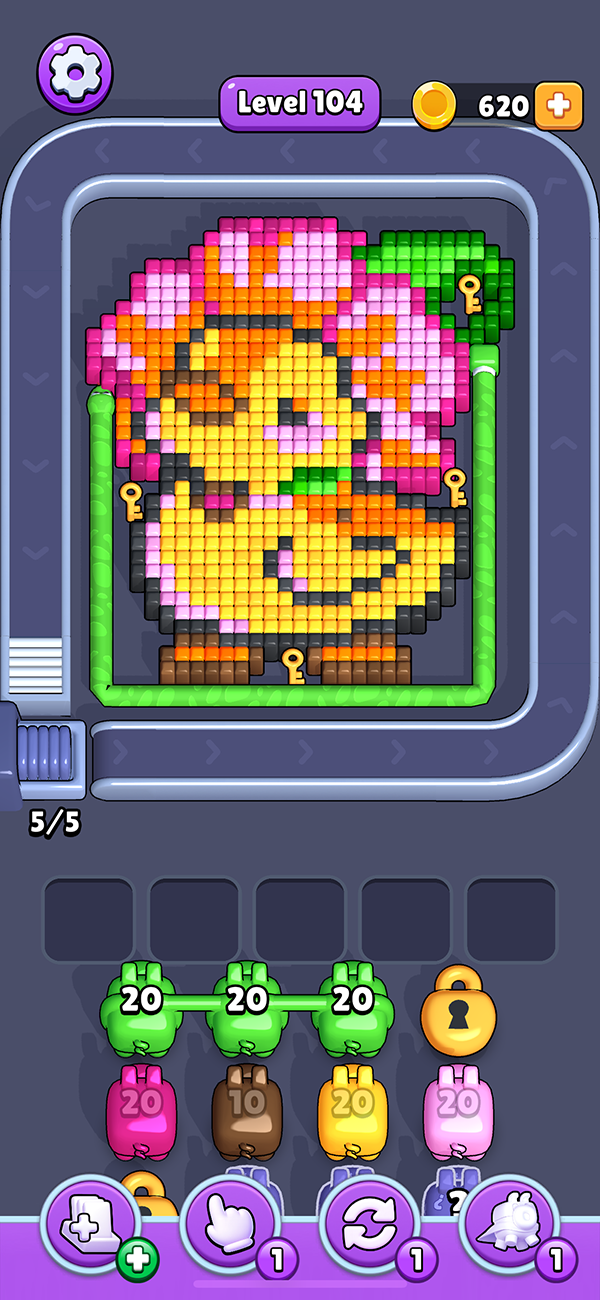The width and height of the screenshot is (600, 1300).
Task: Add more coins with the plus button
Action: [558, 105]
